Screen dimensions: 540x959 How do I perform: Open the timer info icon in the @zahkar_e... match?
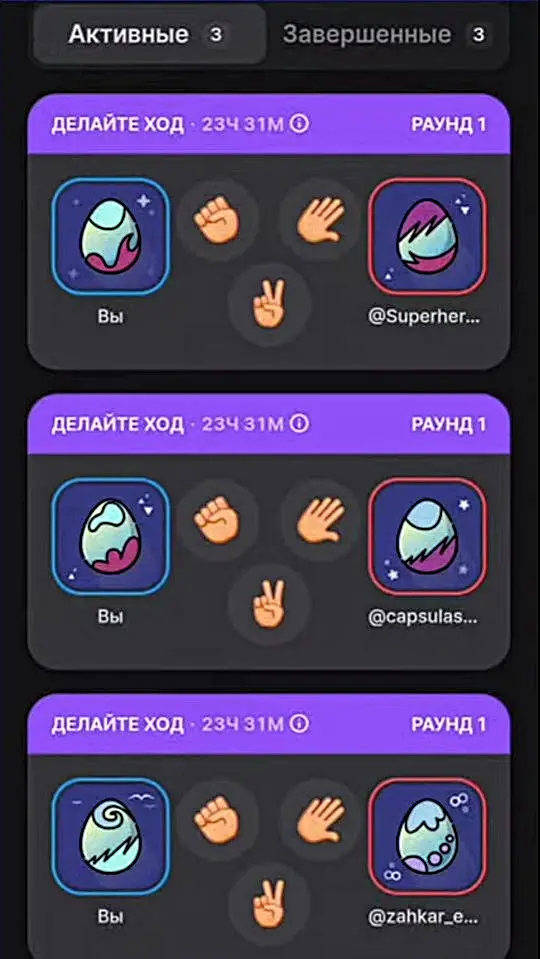tap(300, 724)
